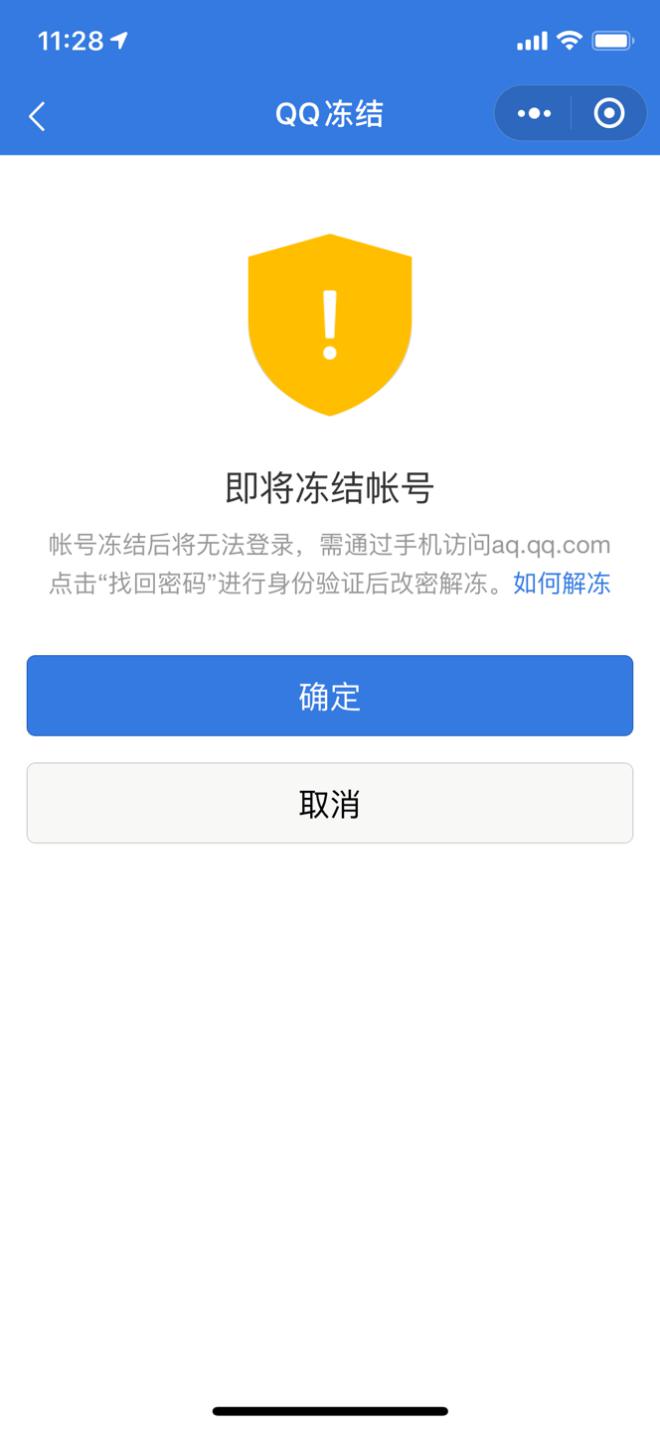Viewport: 660px width, 1430px height.
Task: Open the mini program more options menu
Action: (534, 114)
